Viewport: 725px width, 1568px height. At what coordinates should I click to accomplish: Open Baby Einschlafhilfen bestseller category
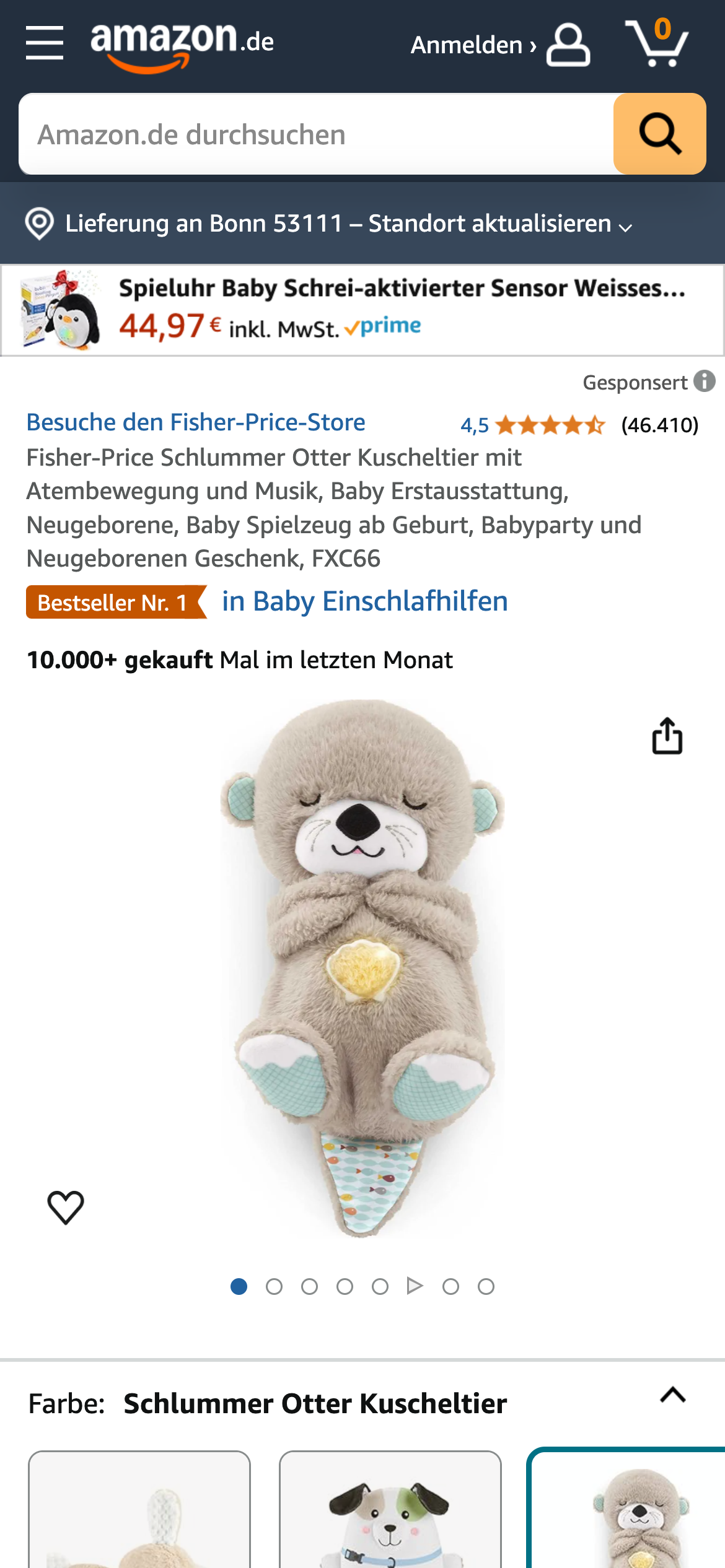point(365,601)
